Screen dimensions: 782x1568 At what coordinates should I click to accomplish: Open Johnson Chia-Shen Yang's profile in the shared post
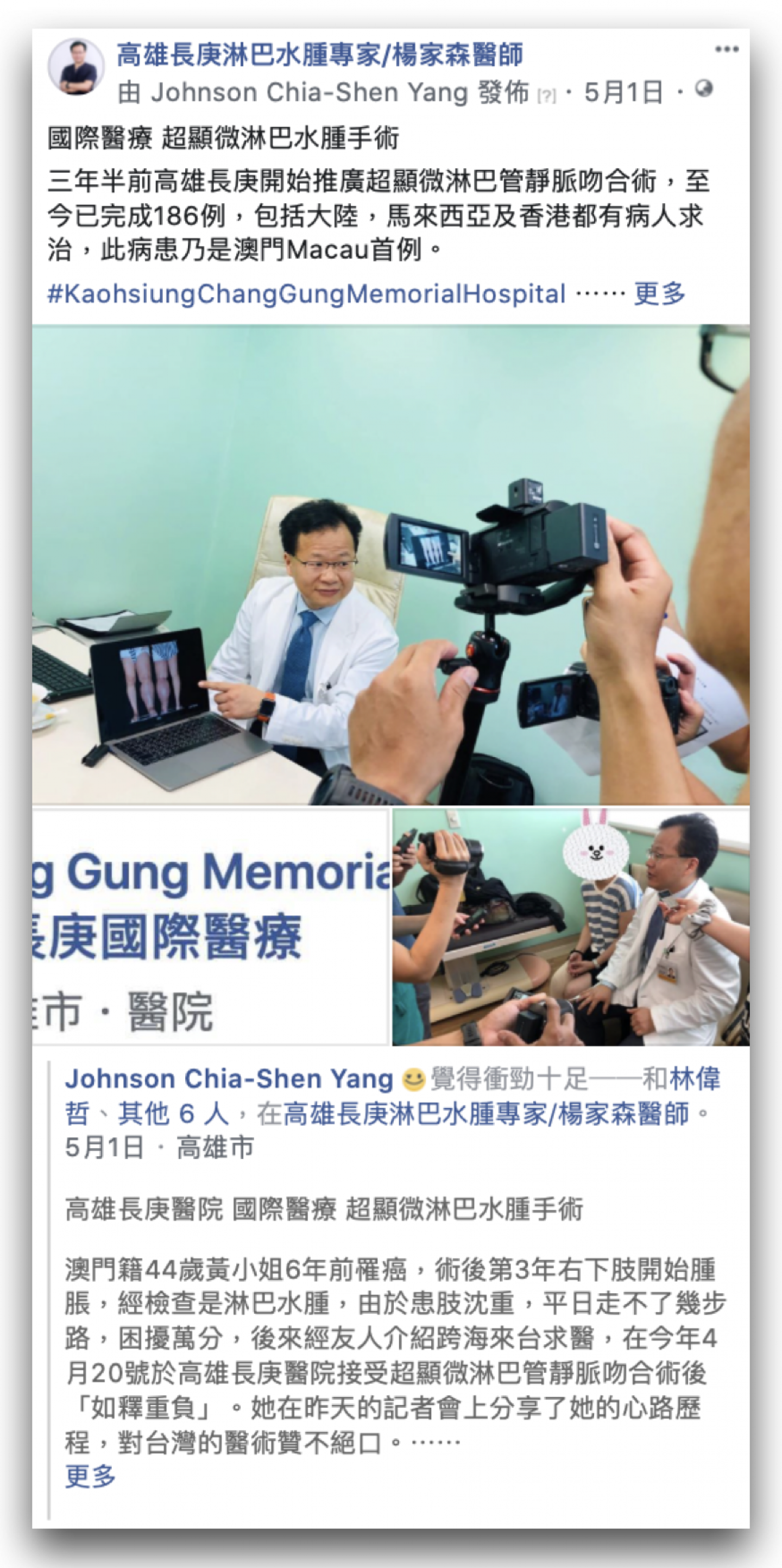tap(229, 1079)
